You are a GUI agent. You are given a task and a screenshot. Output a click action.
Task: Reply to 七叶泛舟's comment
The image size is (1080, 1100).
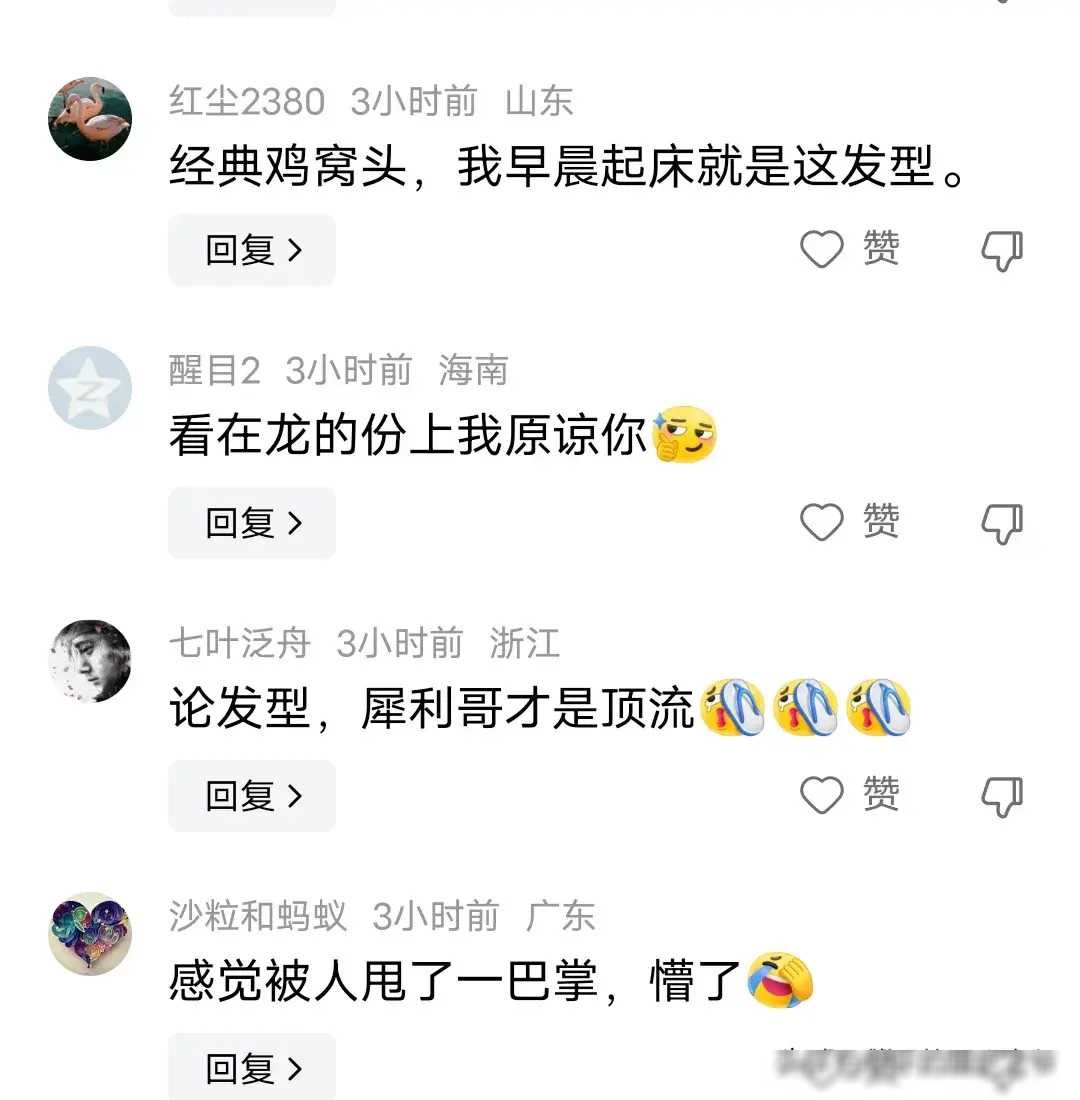[x=251, y=796]
